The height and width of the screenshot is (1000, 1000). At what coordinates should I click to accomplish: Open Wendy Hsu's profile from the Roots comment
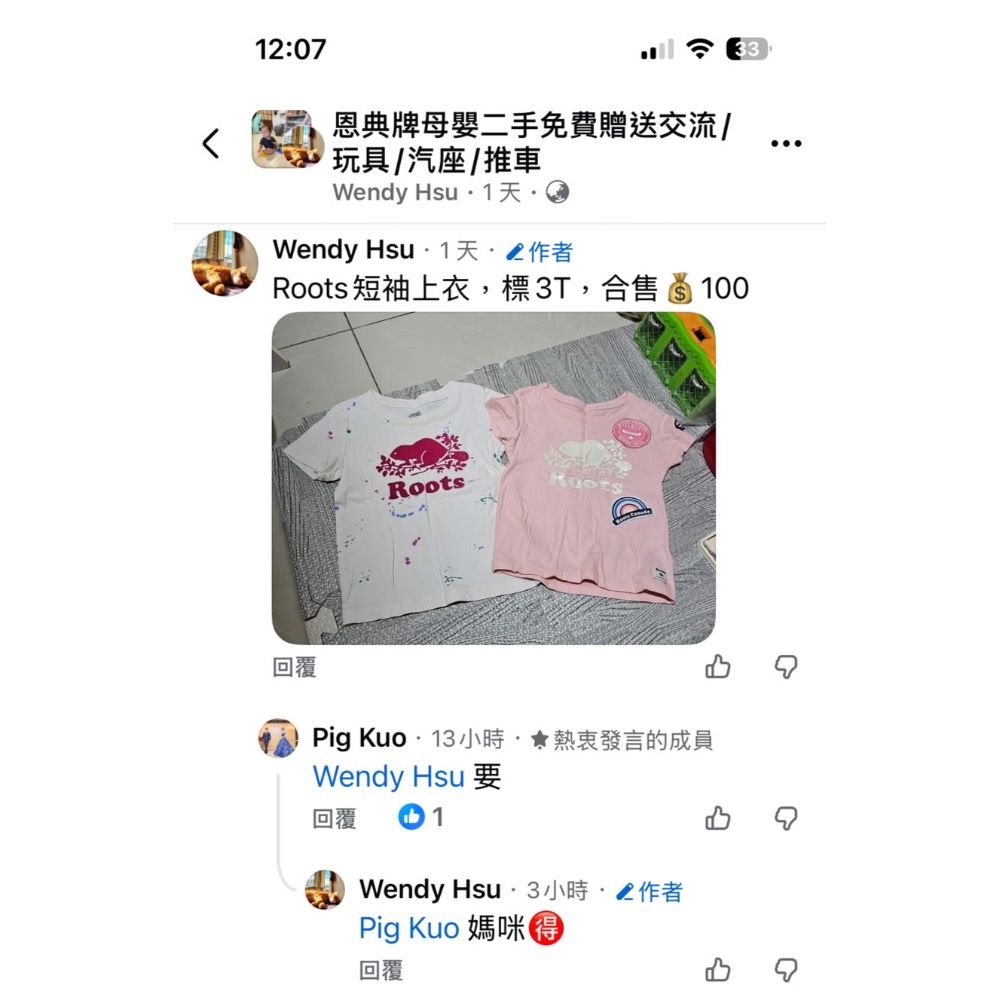coord(343,250)
